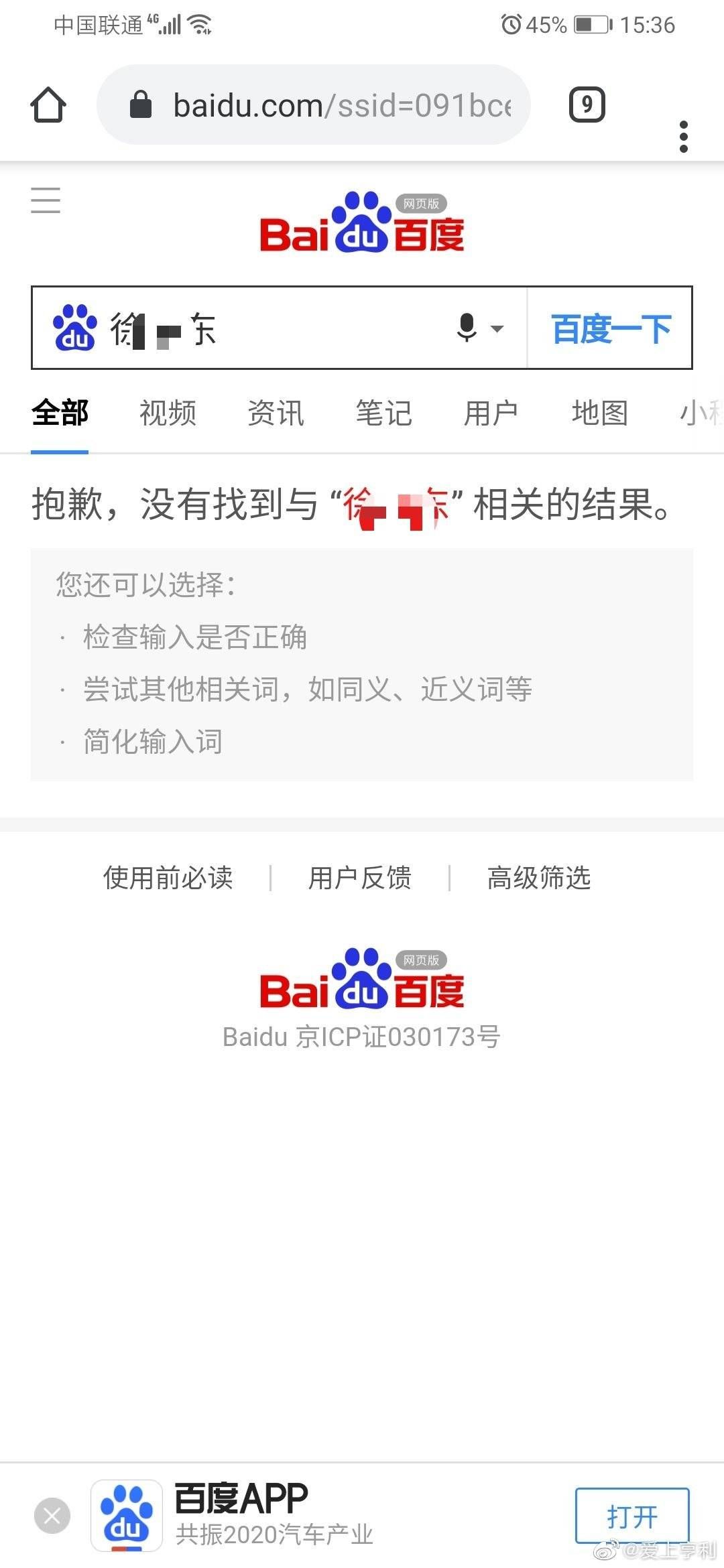Open the tab switcher showing 9
This screenshot has height=1568, width=724.
(x=587, y=105)
